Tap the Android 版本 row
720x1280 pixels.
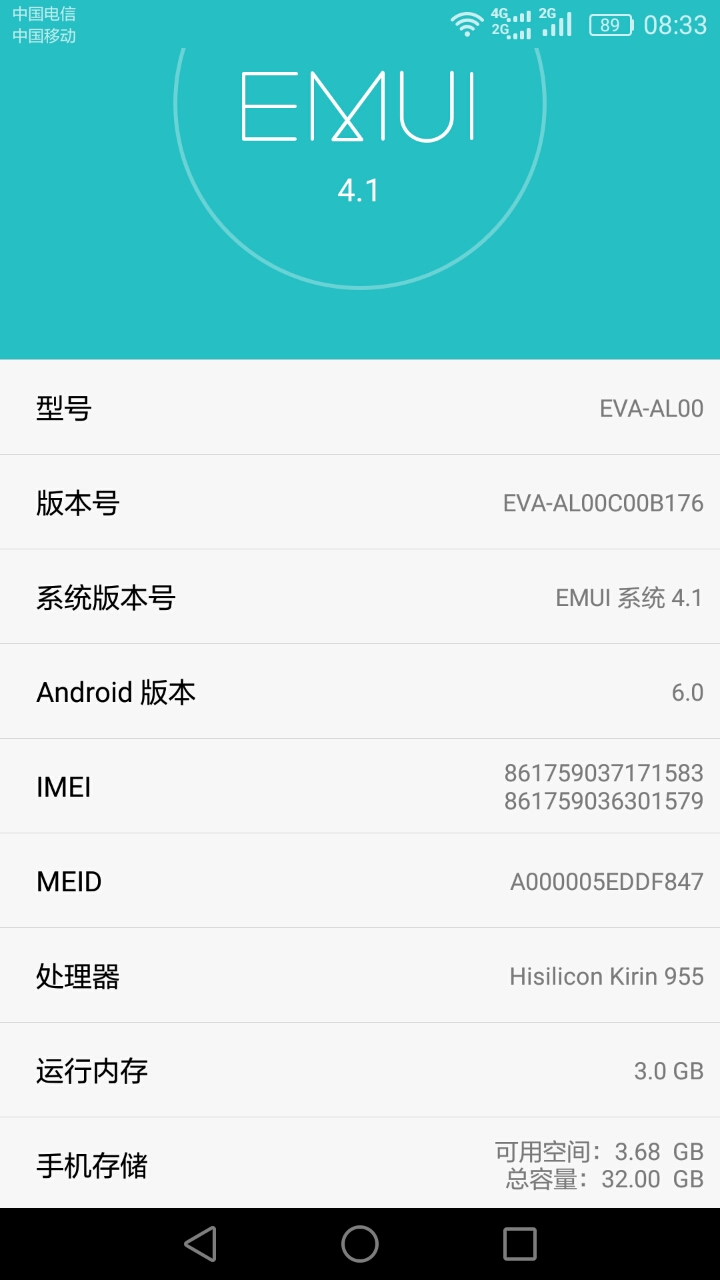coord(360,692)
